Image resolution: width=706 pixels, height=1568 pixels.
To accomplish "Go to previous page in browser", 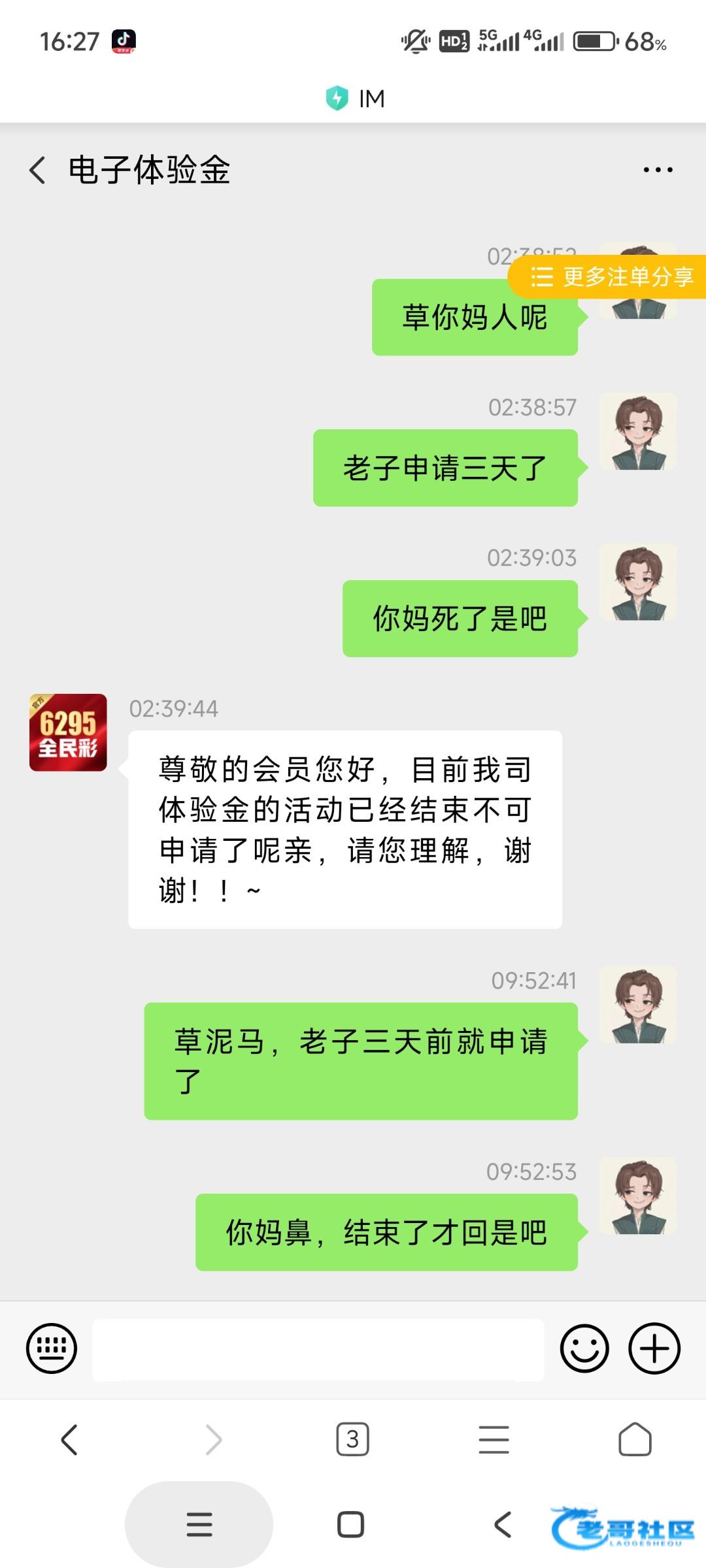I will (x=69, y=1440).
